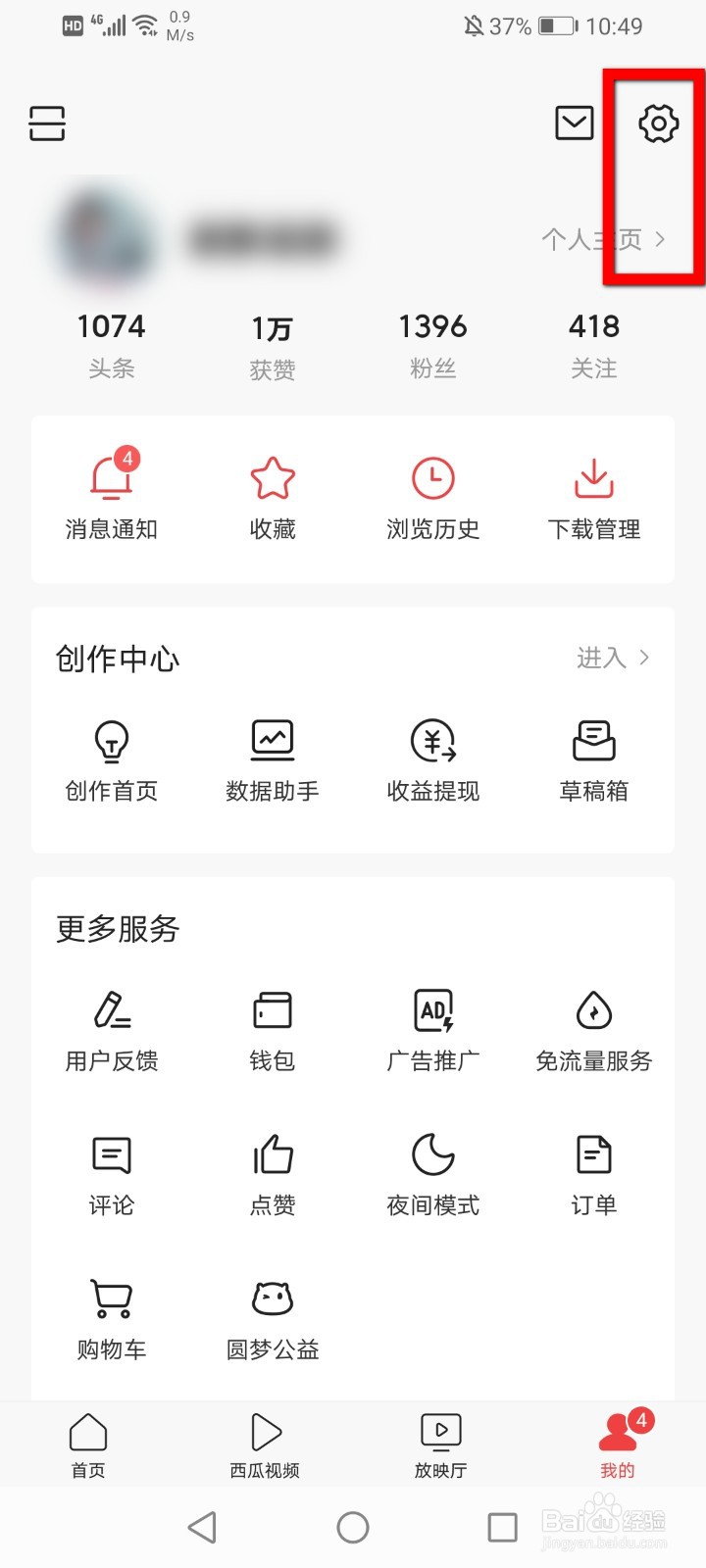Switch to the 首页 tab
Screen dimensions: 706x1568
88,1445
